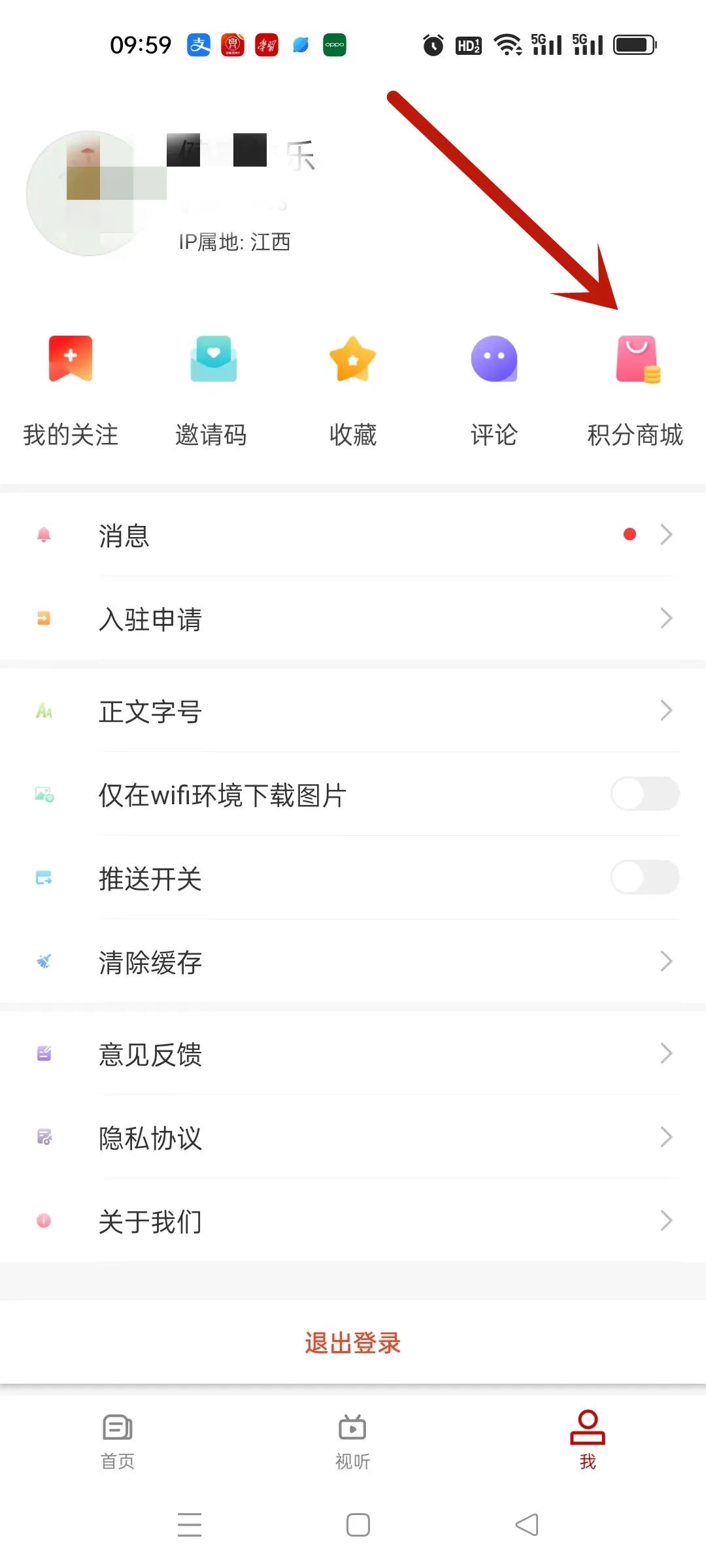Open 正文字号 font size setting

pyautogui.click(x=353, y=711)
